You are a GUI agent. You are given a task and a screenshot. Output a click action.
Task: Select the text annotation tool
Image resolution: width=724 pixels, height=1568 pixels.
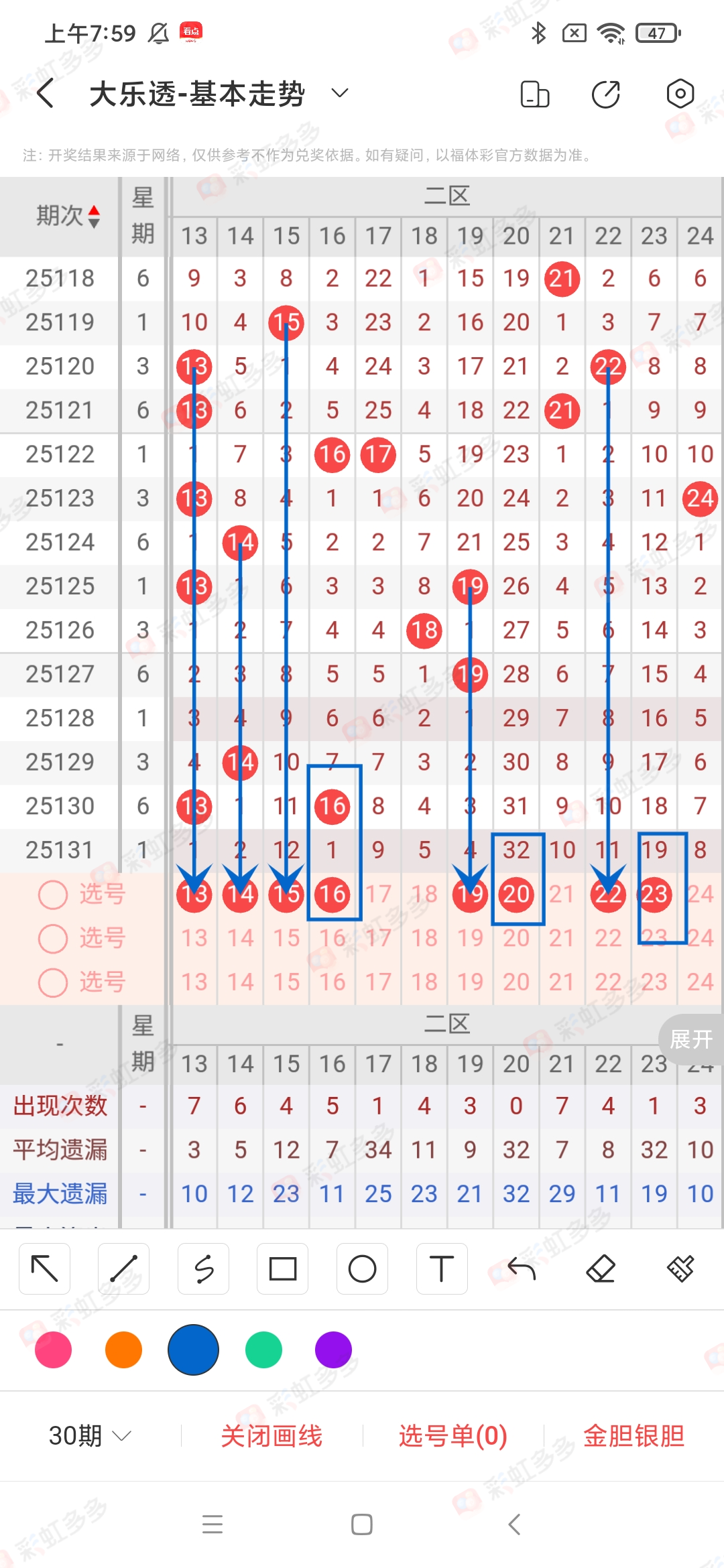click(x=442, y=1268)
